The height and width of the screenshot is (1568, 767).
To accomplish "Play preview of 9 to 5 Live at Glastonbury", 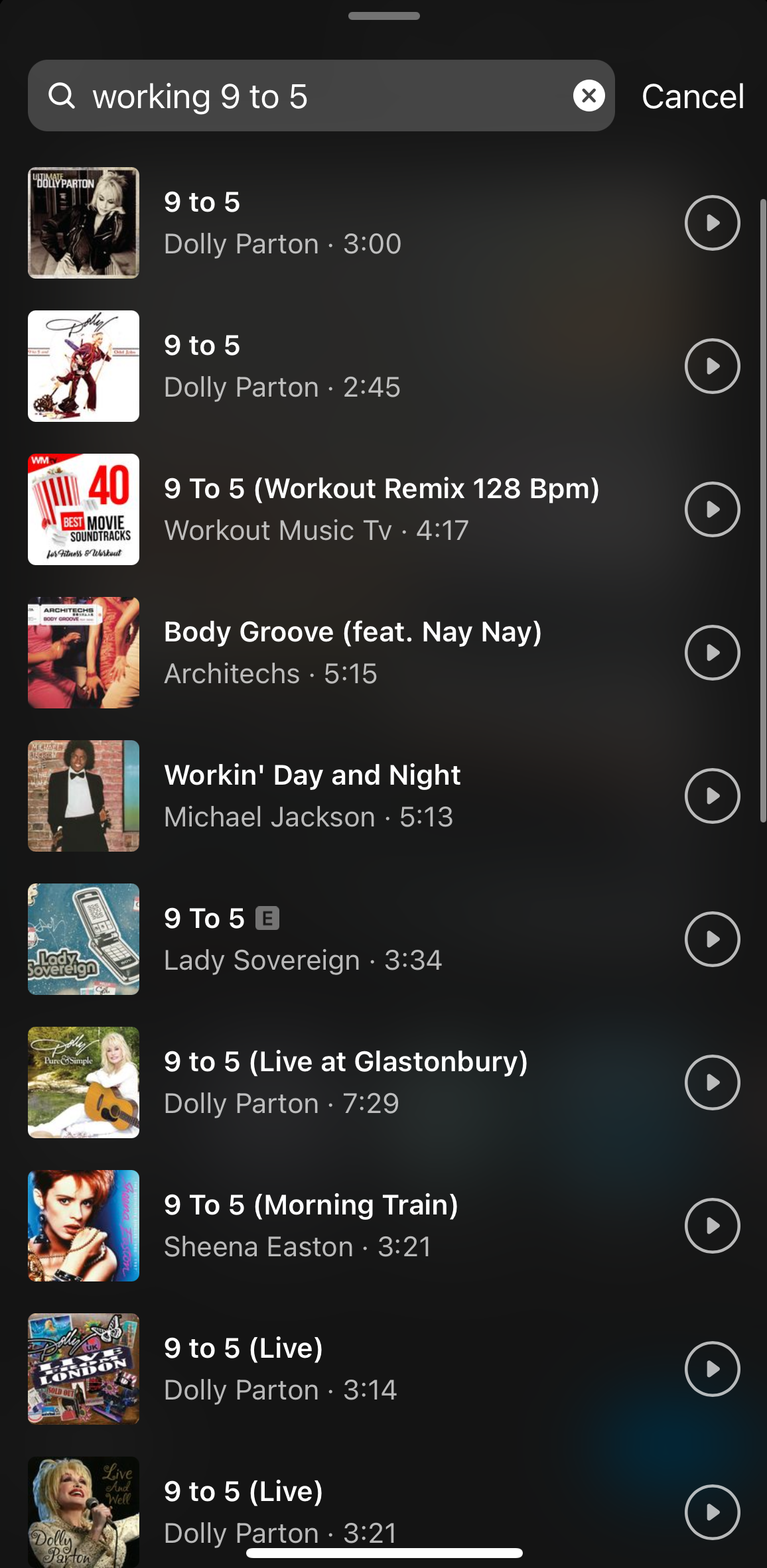I will pyautogui.click(x=712, y=1082).
